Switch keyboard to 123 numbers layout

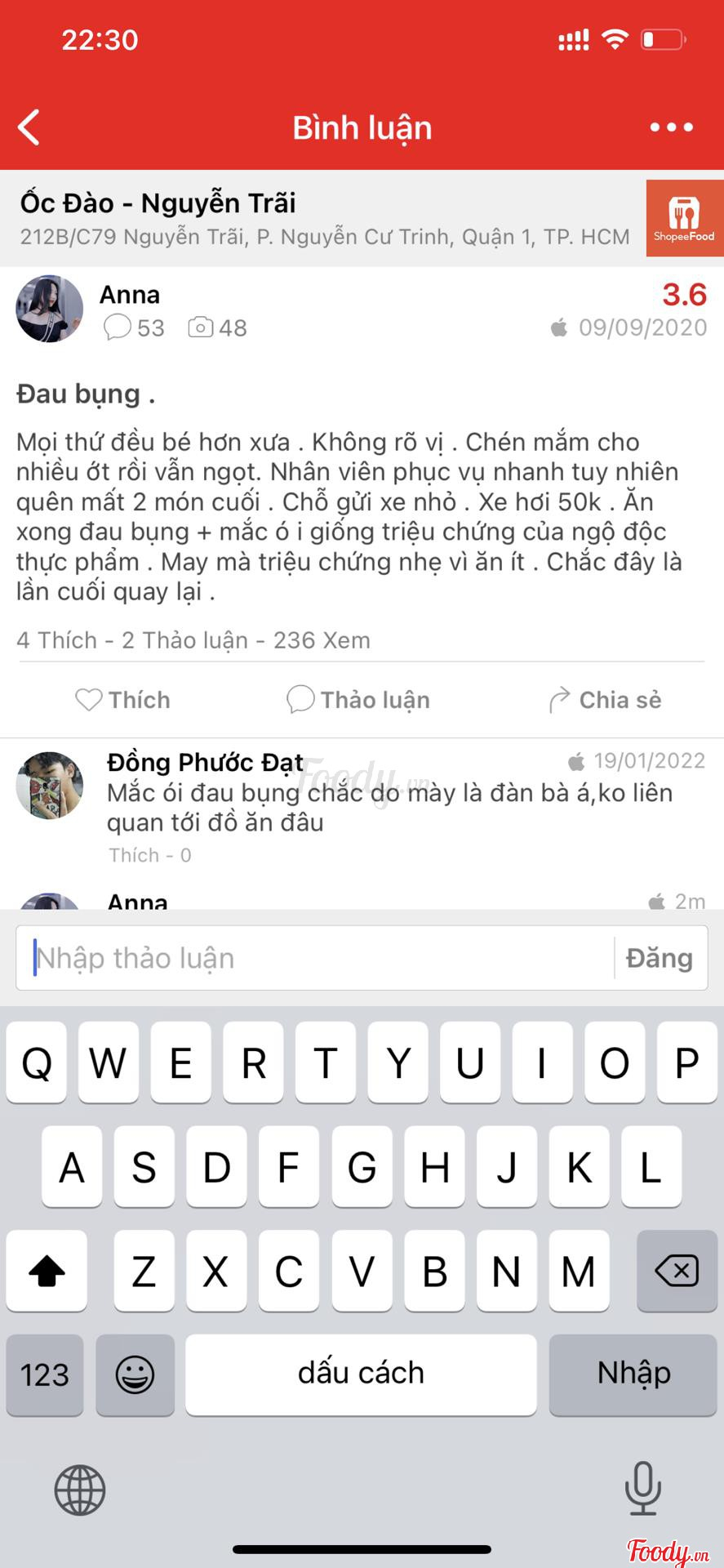(45, 1374)
